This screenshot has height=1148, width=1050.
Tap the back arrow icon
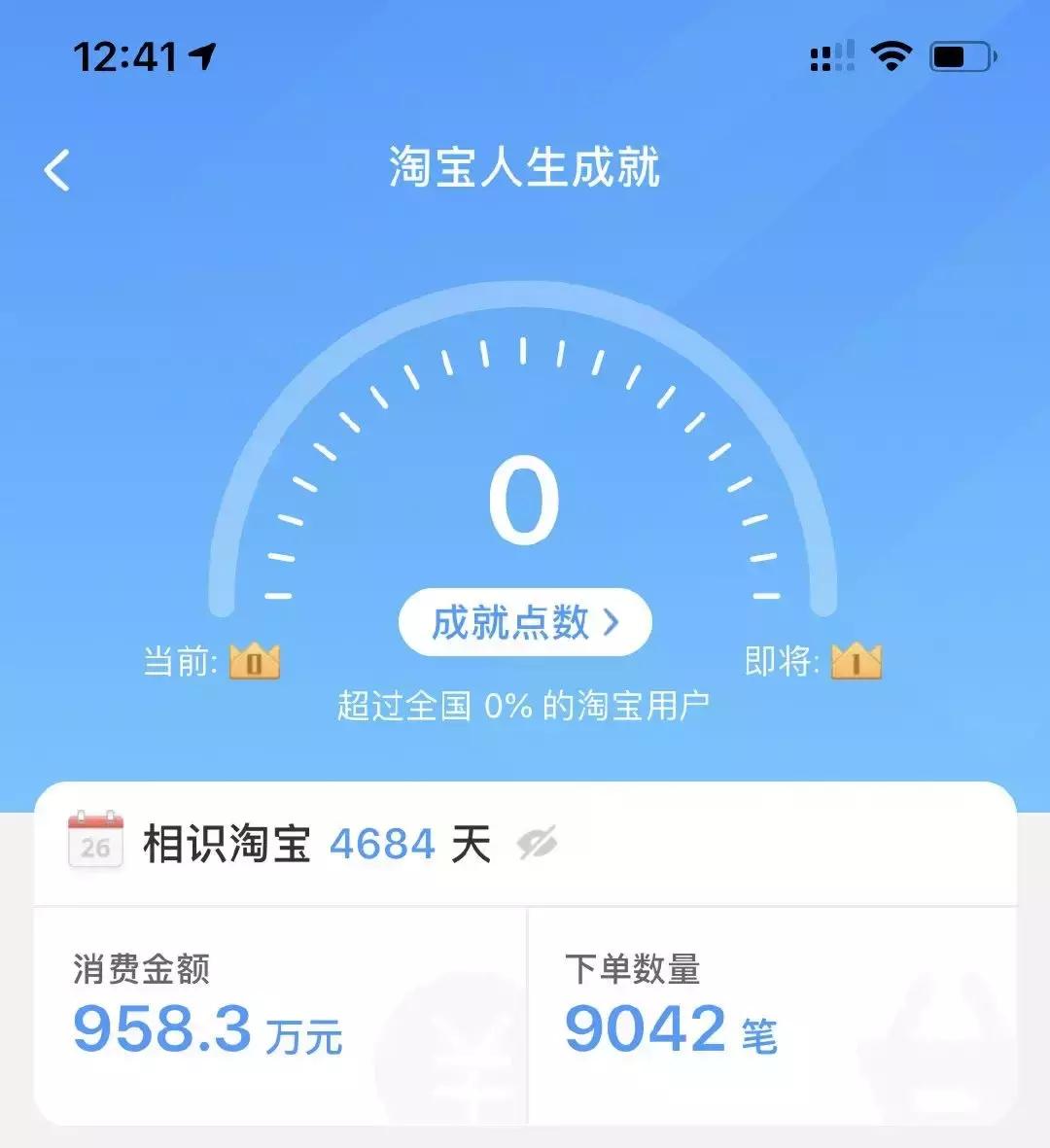tap(57, 170)
